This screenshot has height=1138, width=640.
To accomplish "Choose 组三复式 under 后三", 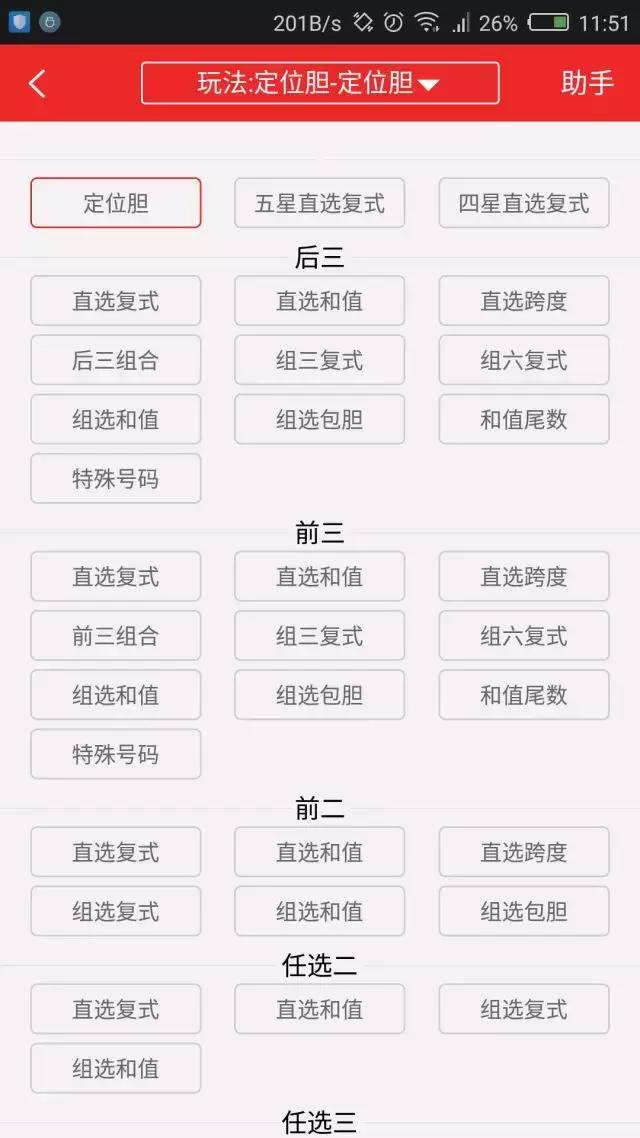I will (319, 360).
